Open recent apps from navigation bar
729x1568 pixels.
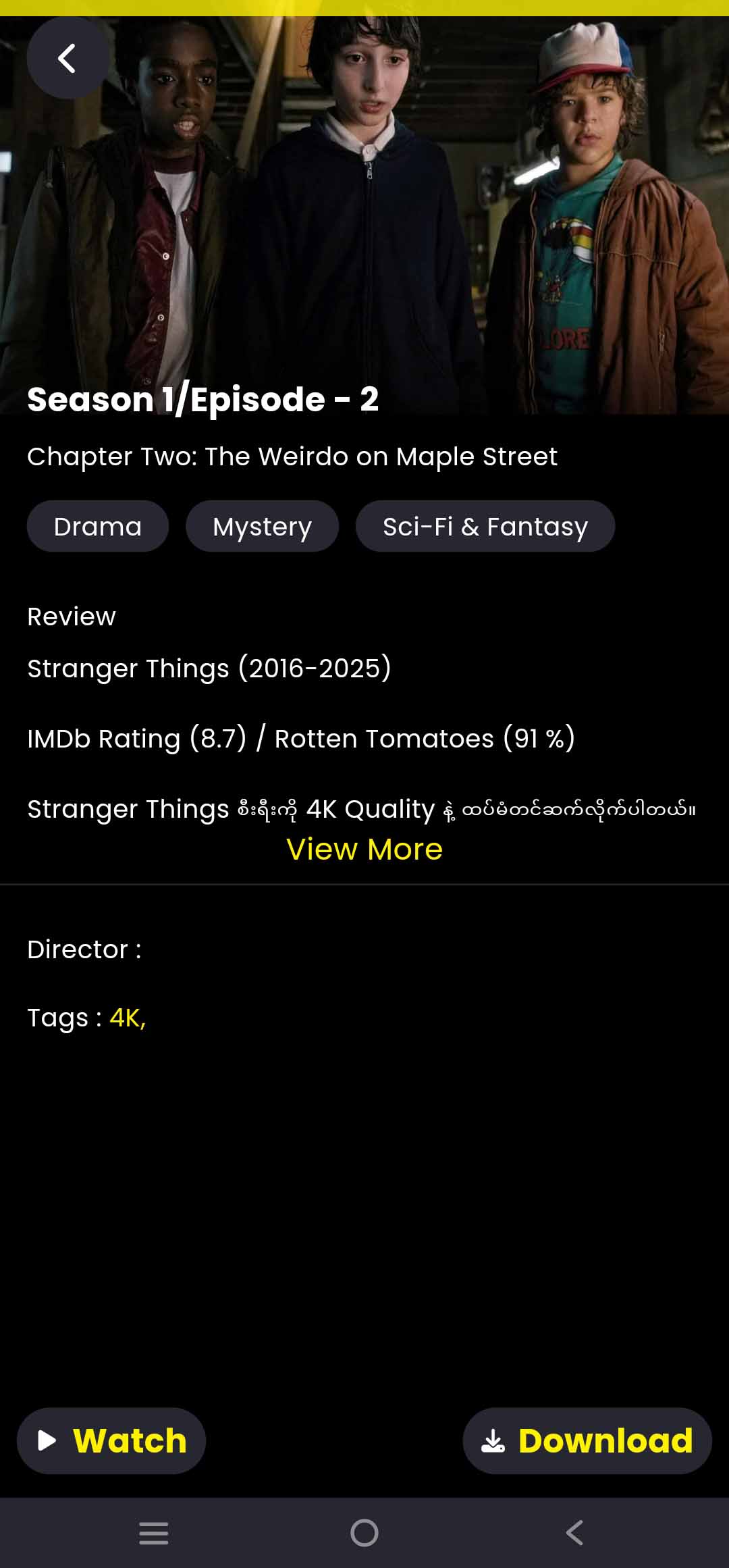[154, 1533]
